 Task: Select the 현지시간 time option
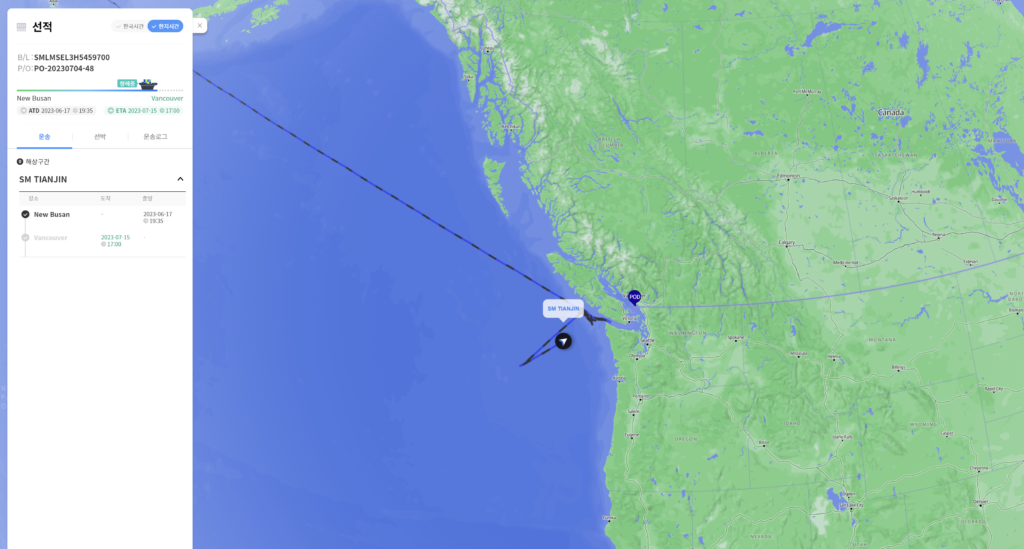(x=166, y=26)
